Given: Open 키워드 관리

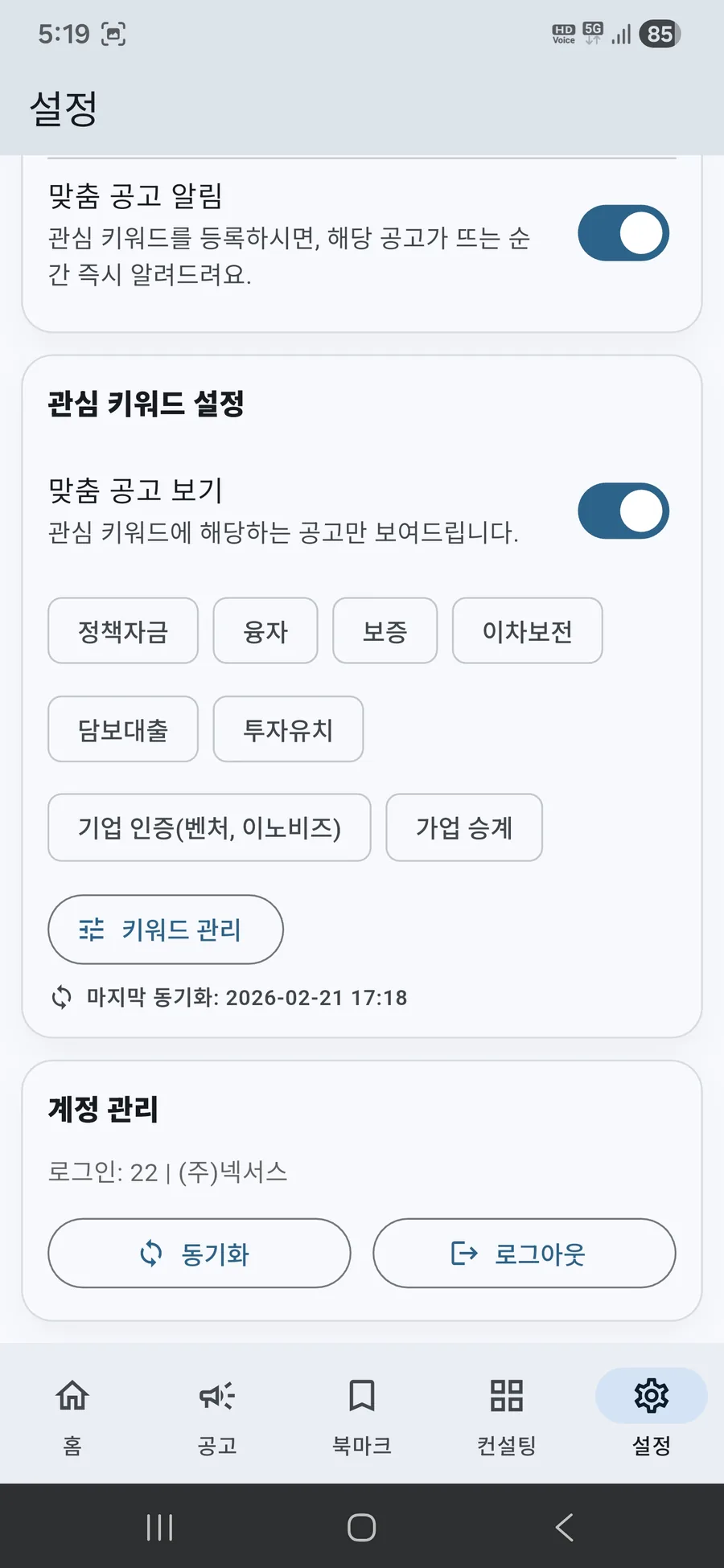Looking at the screenshot, I should pos(165,930).
